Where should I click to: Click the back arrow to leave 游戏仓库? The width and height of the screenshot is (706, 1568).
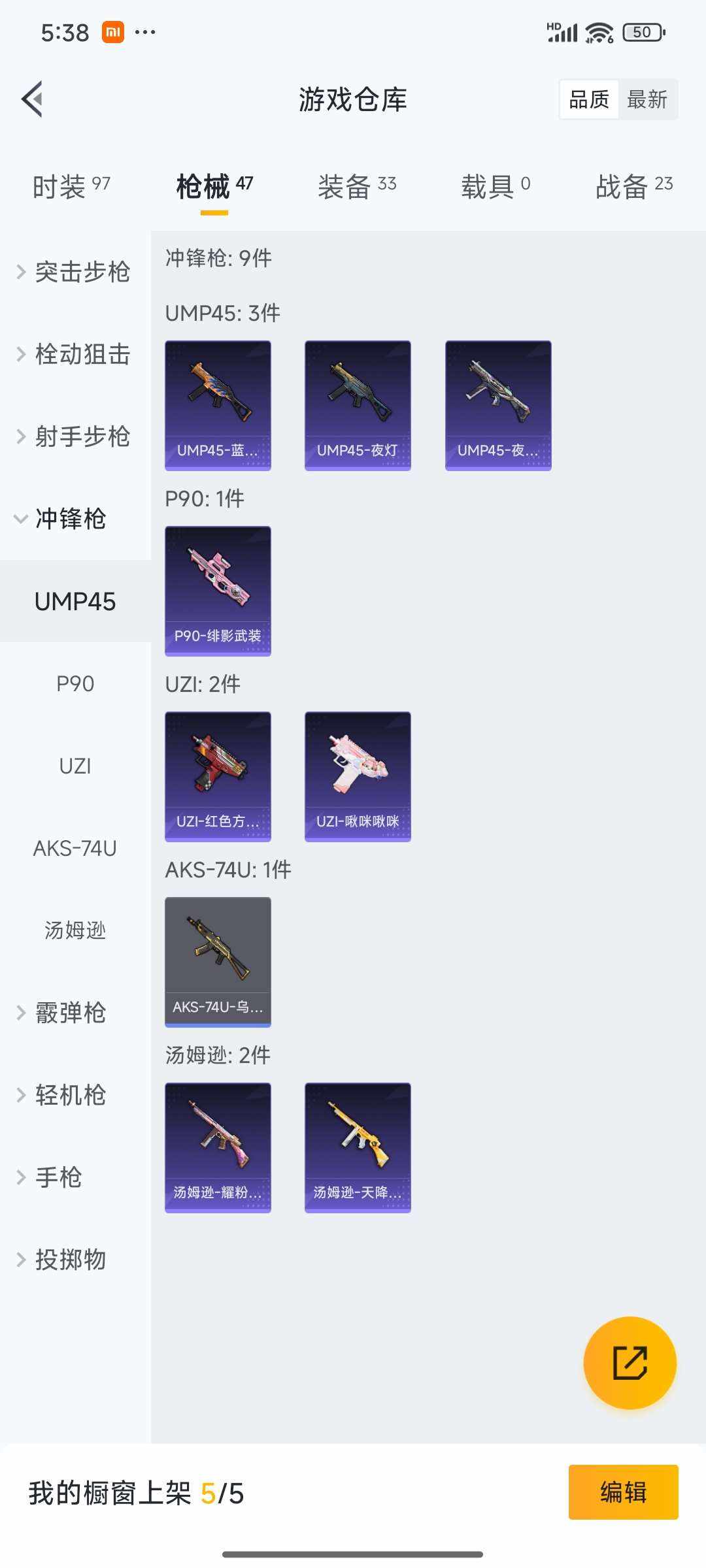point(31,99)
